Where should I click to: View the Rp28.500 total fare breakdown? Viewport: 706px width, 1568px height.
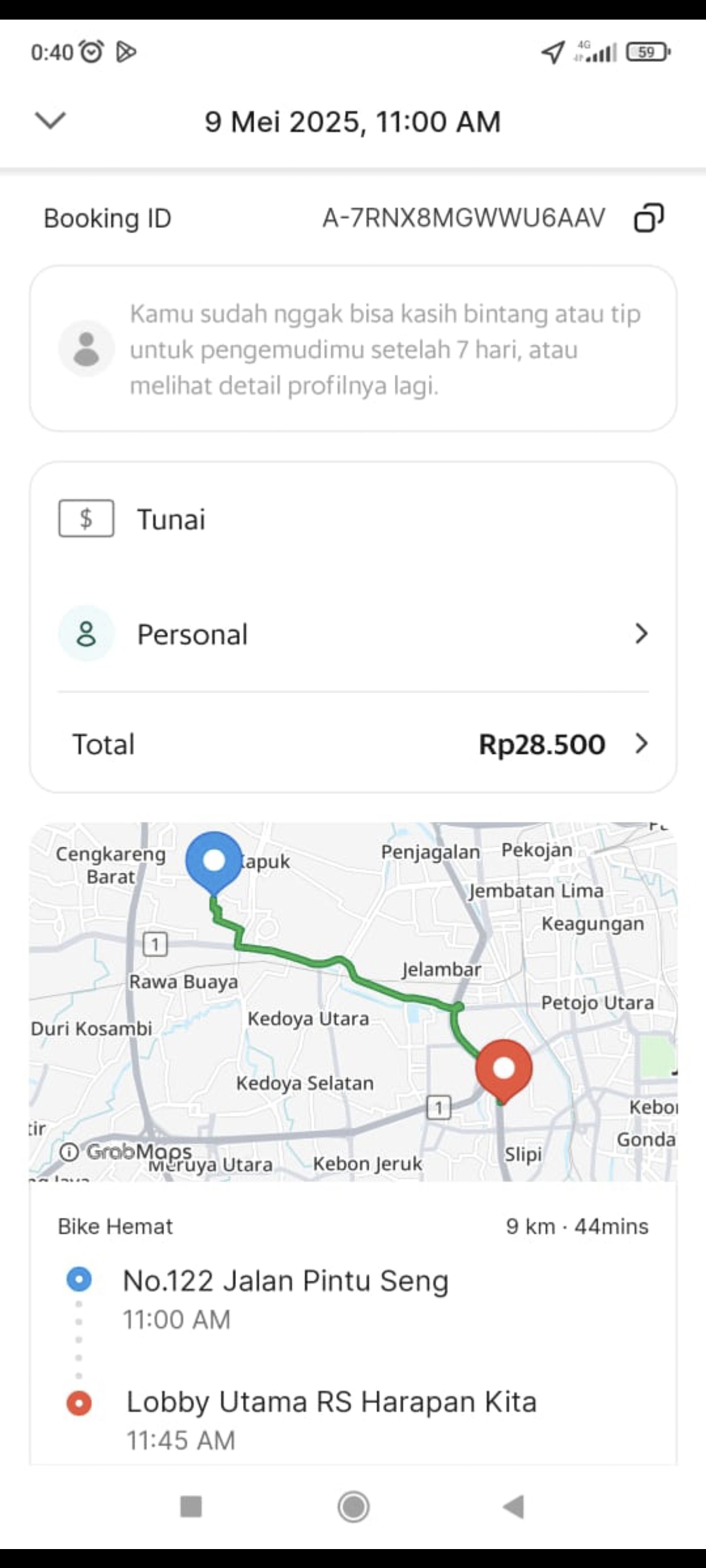353,743
